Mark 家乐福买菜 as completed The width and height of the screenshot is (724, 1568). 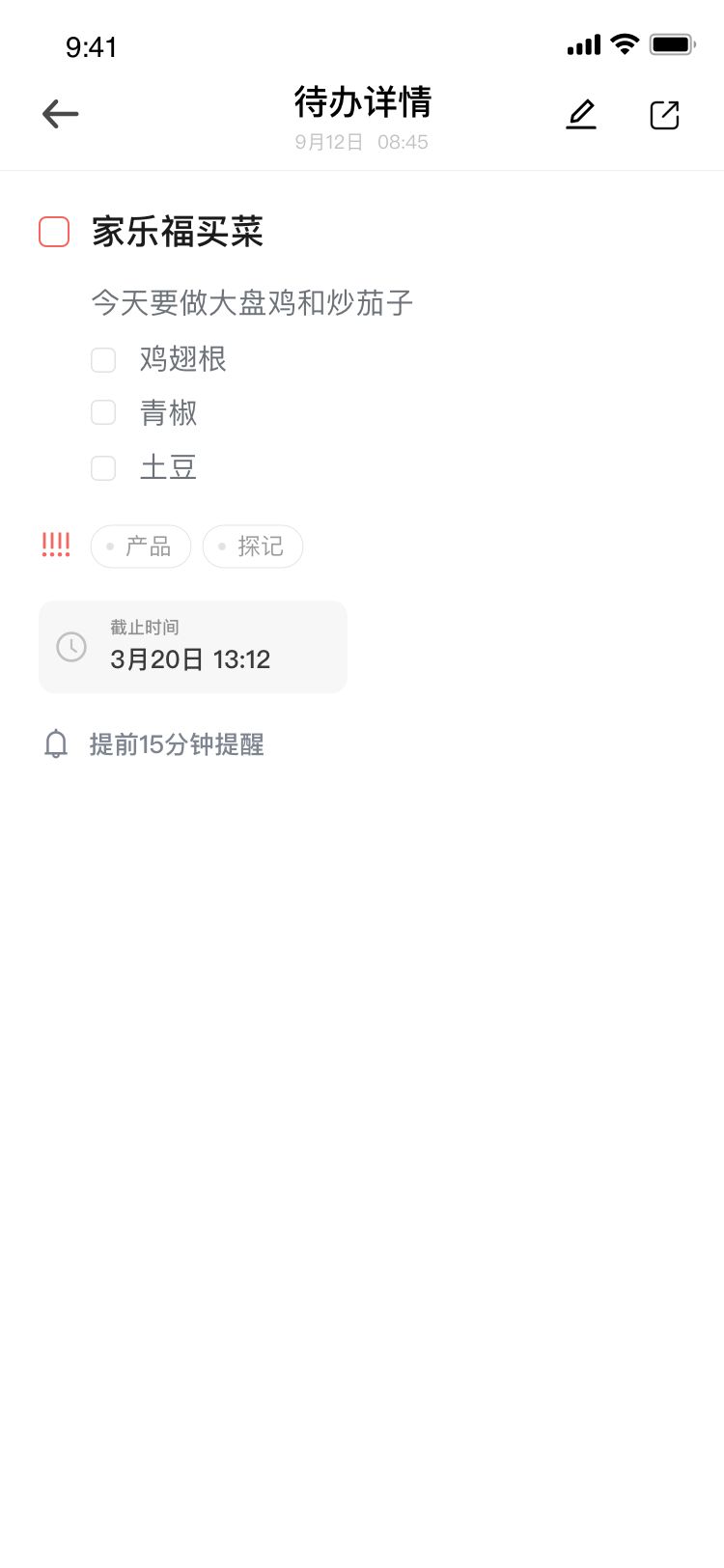pos(54,232)
